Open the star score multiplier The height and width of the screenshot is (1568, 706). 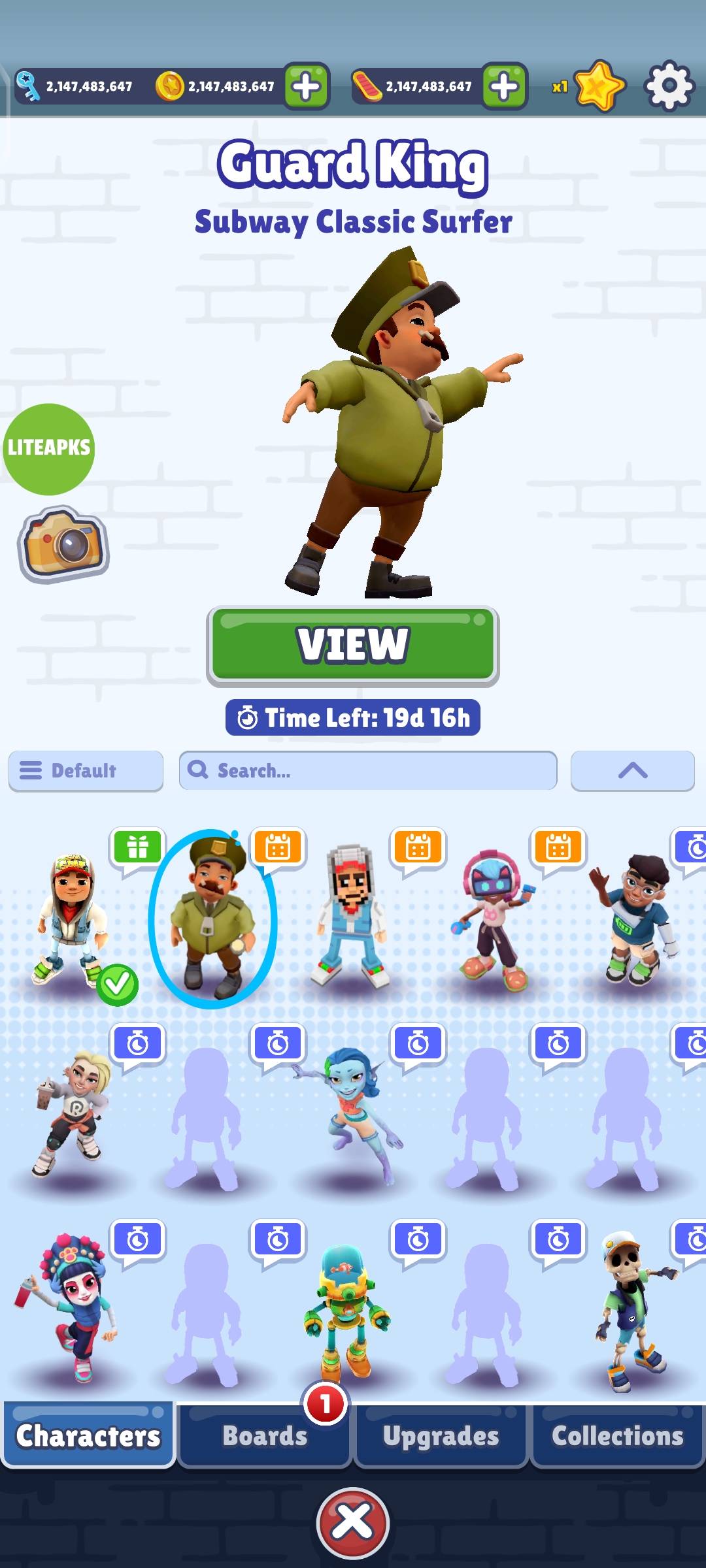coord(597,86)
